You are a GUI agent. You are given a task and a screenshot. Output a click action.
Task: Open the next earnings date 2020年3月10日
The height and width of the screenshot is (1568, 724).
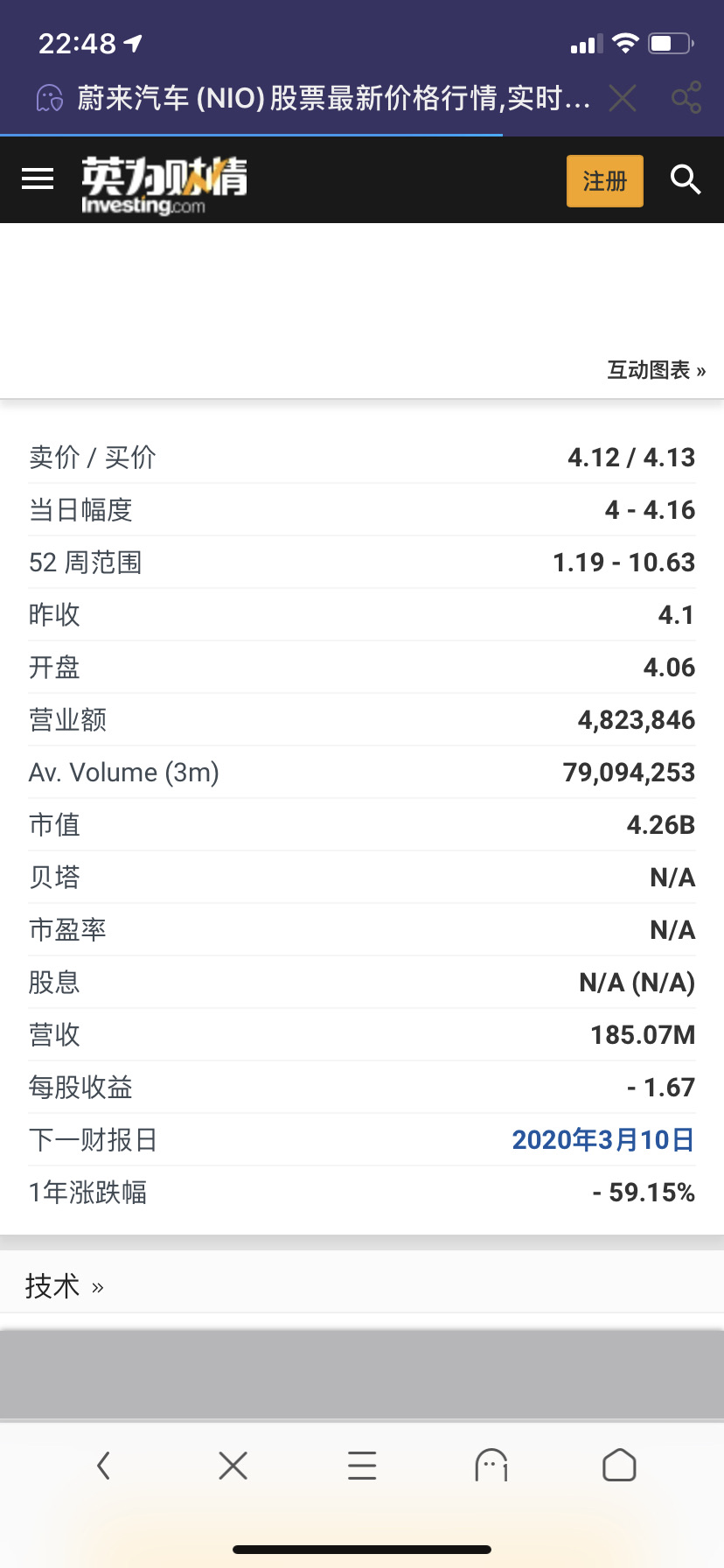[x=603, y=1139]
